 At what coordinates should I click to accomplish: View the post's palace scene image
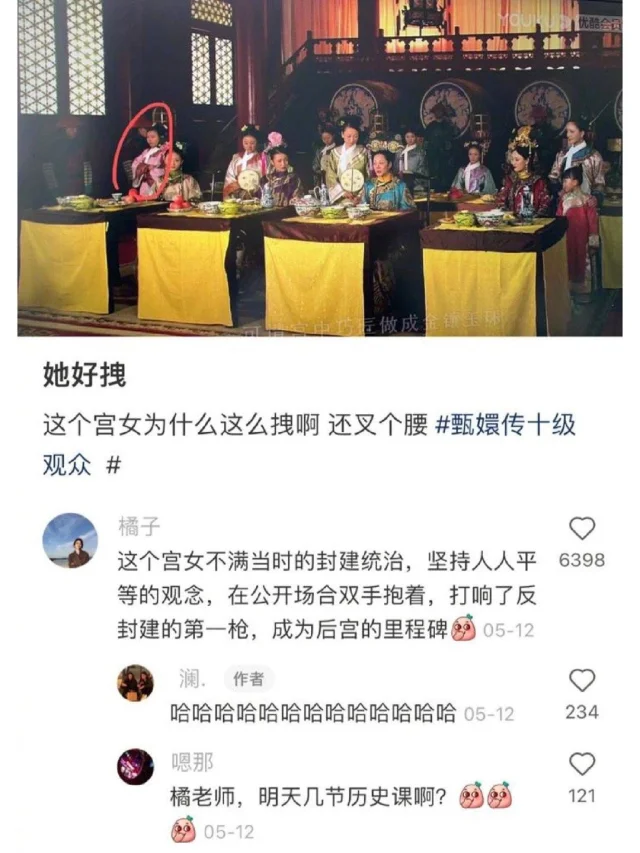(320, 168)
